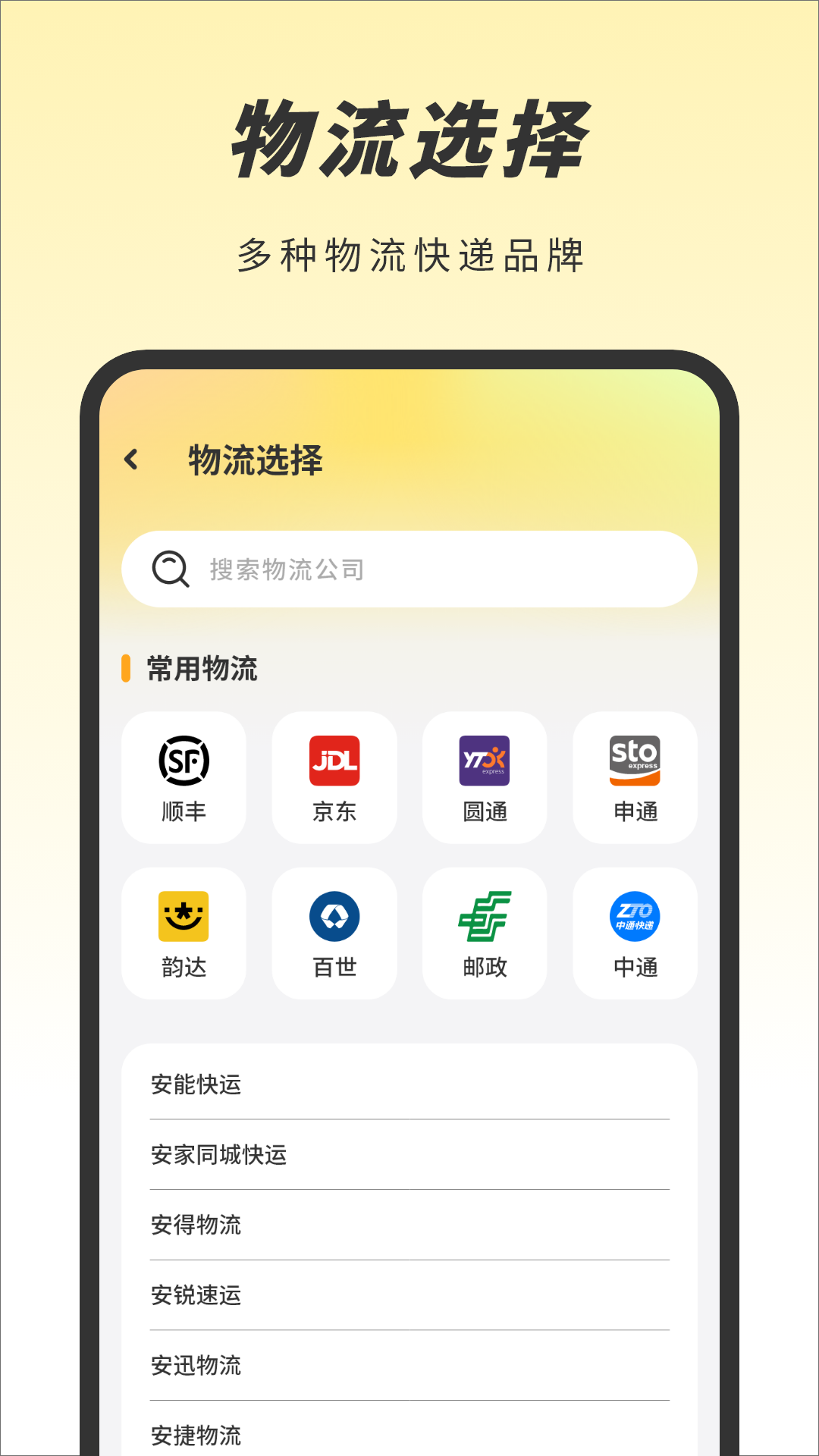Tap 安锐速运 in the logistics list
This screenshot has width=819, height=1456.
click(x=196, y=1295)
